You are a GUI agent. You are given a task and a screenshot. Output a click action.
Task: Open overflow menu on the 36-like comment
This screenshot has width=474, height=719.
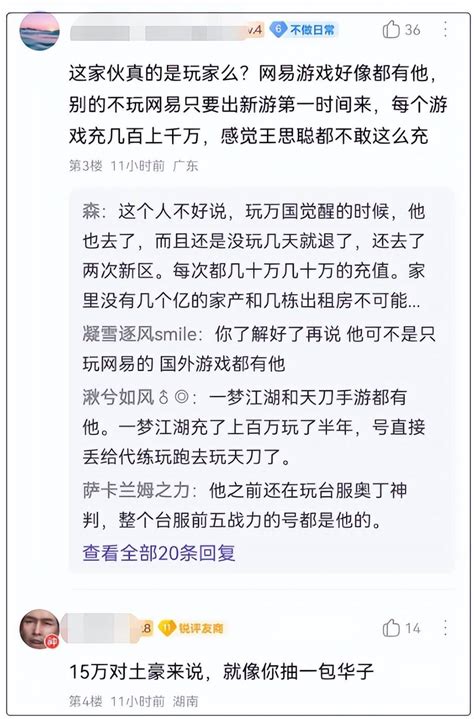(x=445, y=29)
